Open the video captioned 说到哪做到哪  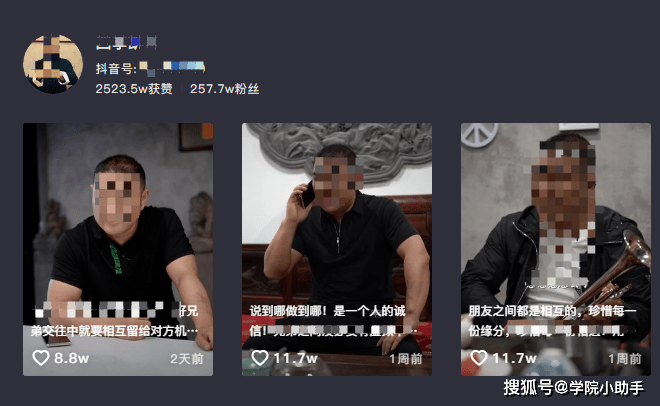click(x=337, y=249)
